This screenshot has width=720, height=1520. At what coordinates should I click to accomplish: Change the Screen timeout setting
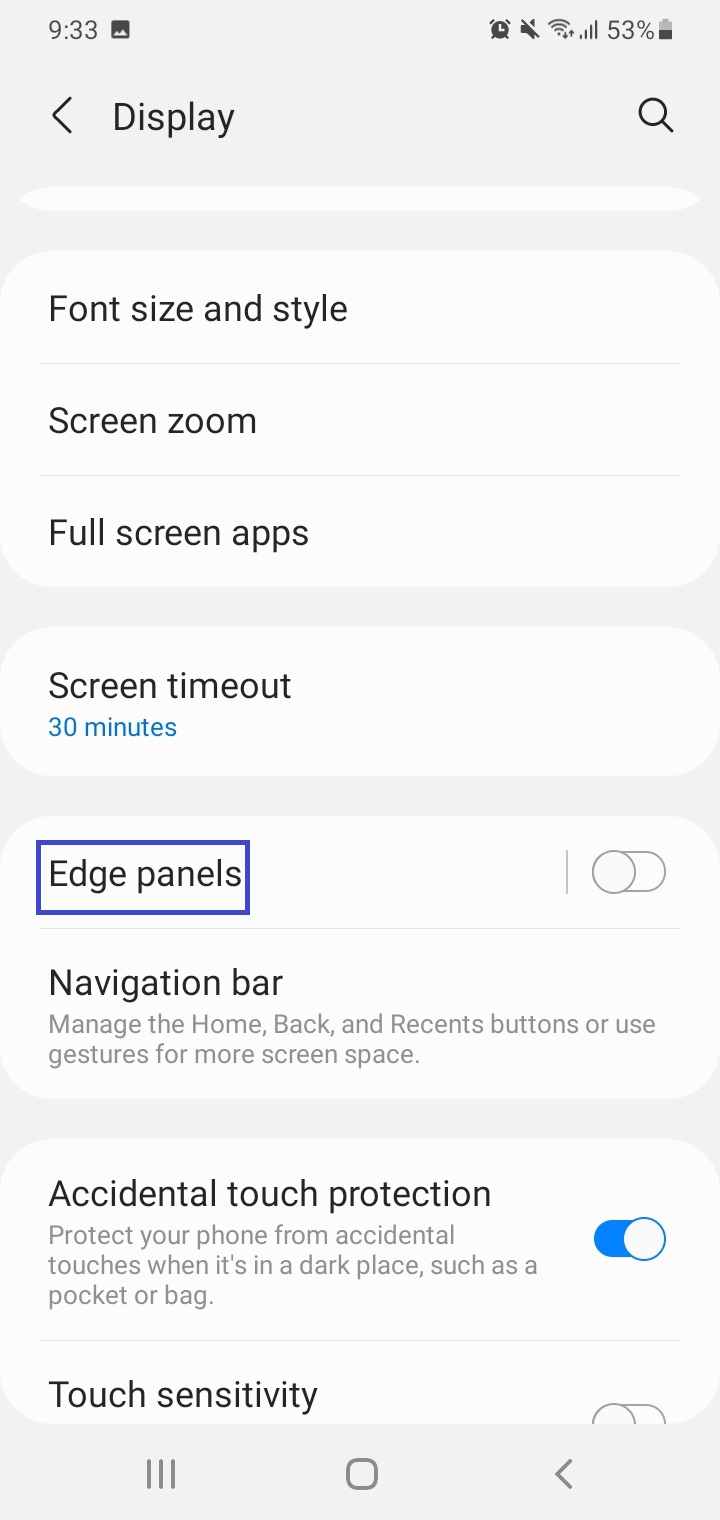tap(360, 703)
